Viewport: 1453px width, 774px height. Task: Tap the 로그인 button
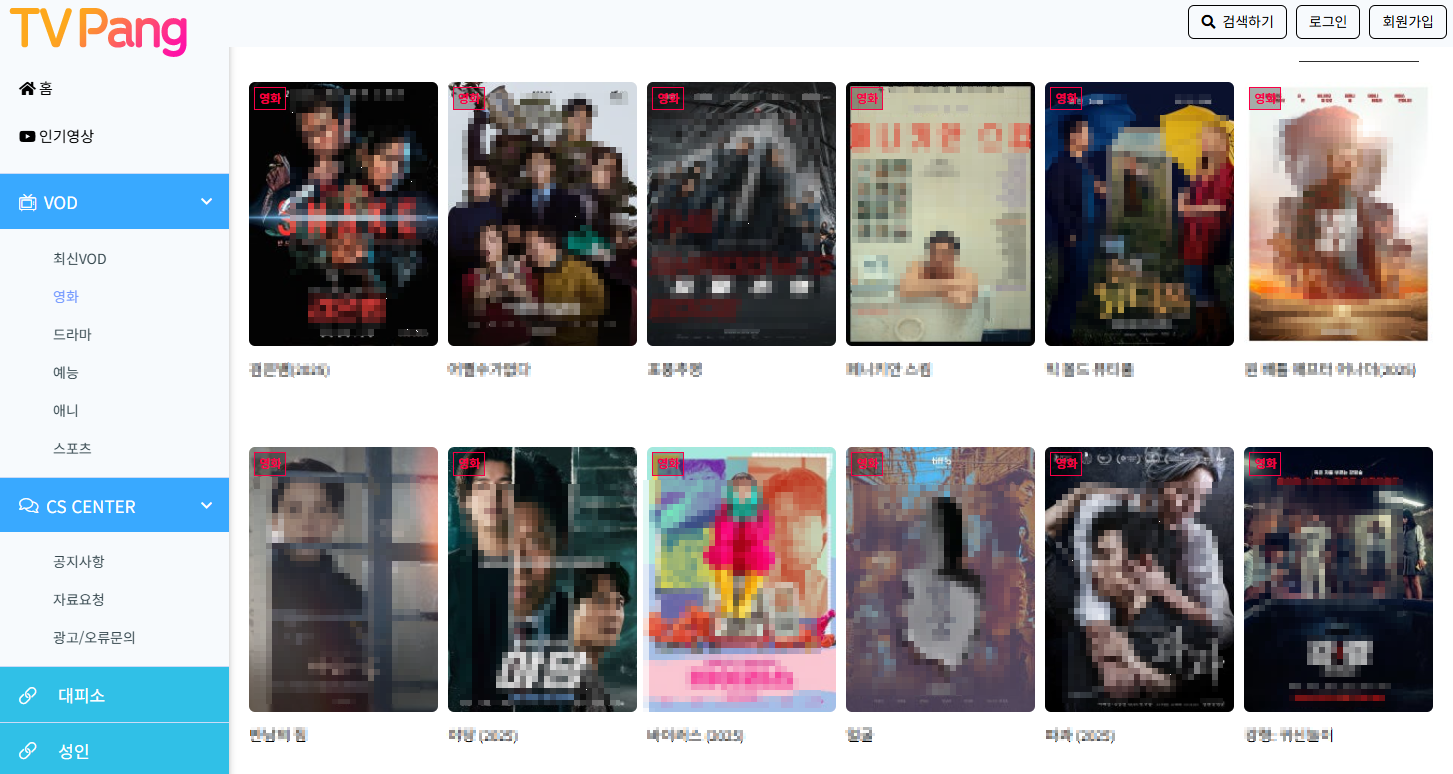[1327, 22]
